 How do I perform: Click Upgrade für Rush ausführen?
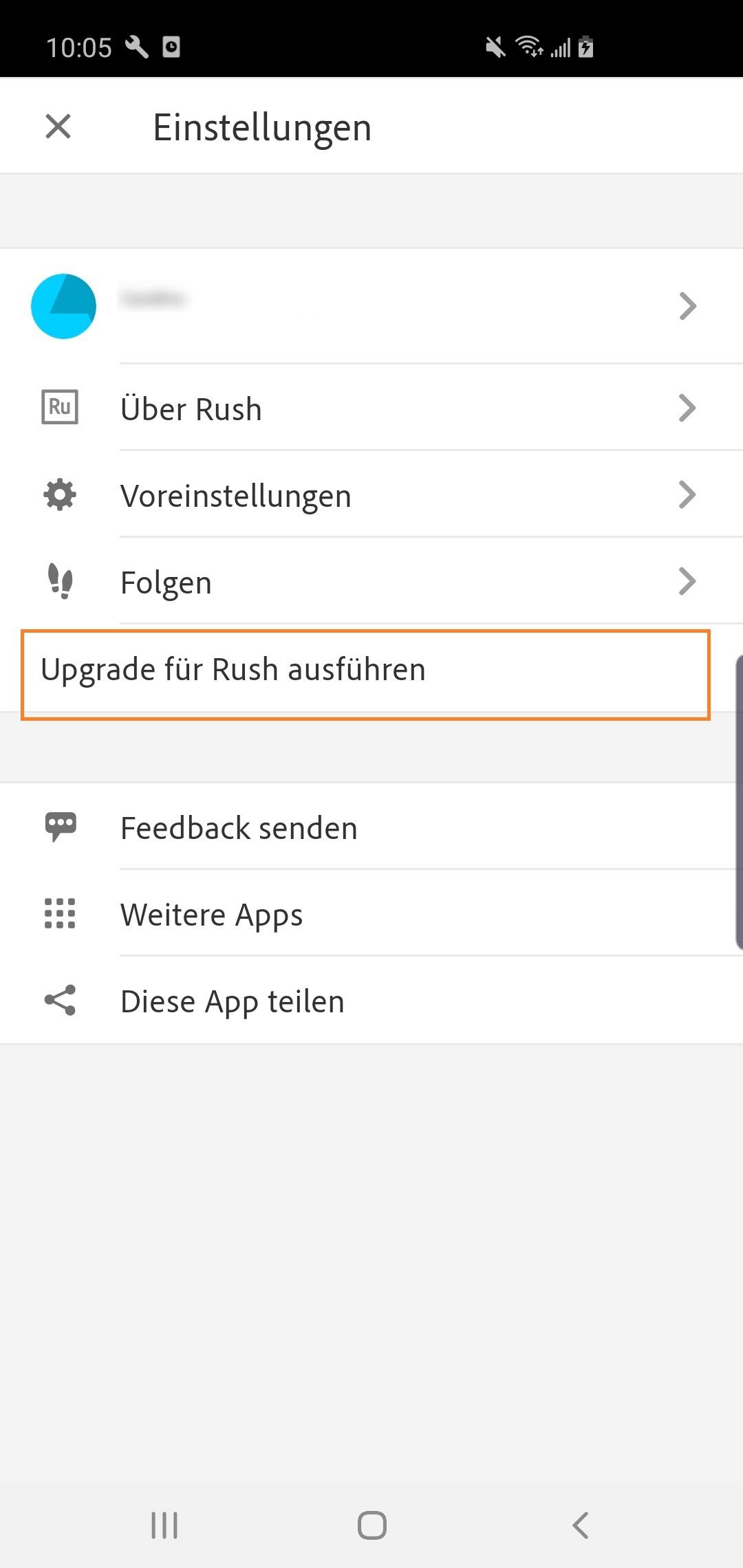coord(234,668)
